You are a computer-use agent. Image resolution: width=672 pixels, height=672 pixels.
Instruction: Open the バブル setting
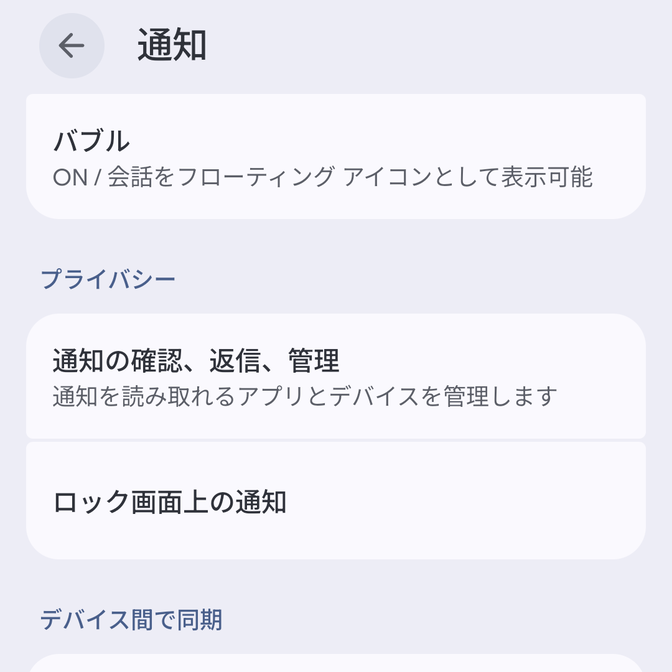(x=335, y=158)
